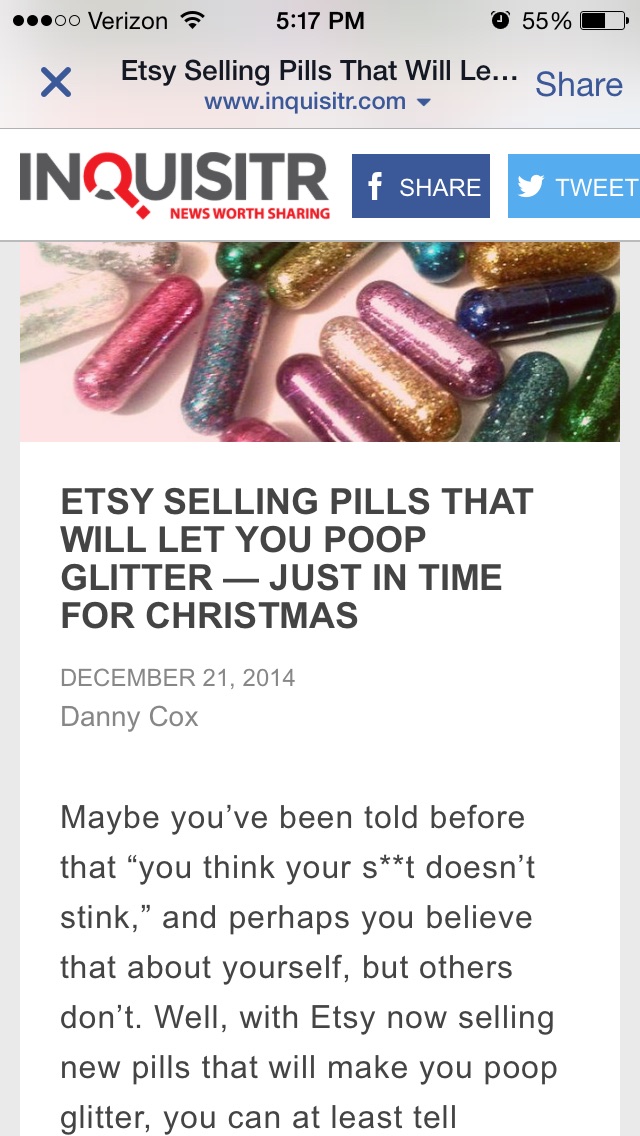Viewport: 640px width, 1136px height.
Task: View author Danny Cox's articles
Action: click(x=129, y=717)
